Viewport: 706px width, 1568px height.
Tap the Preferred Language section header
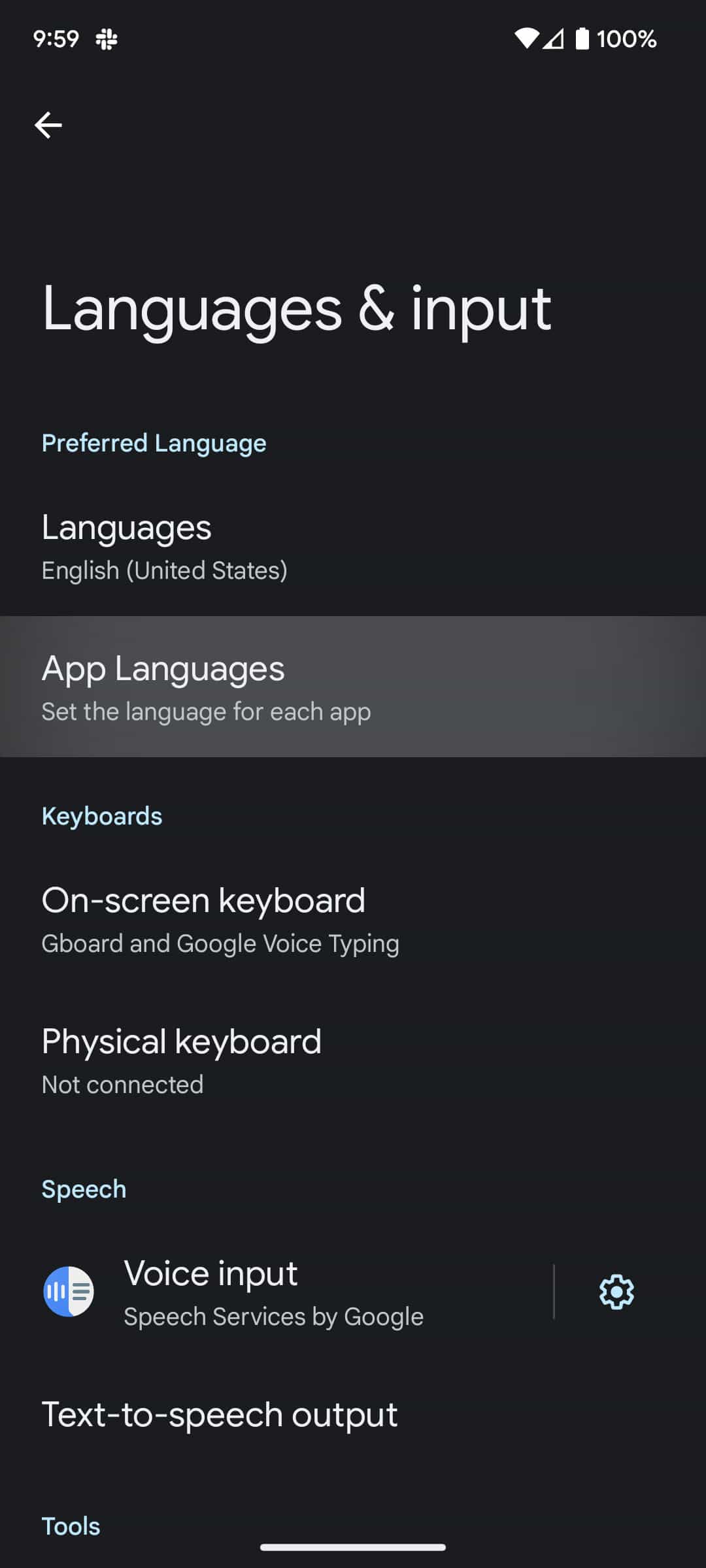click(x=154, y=443)
